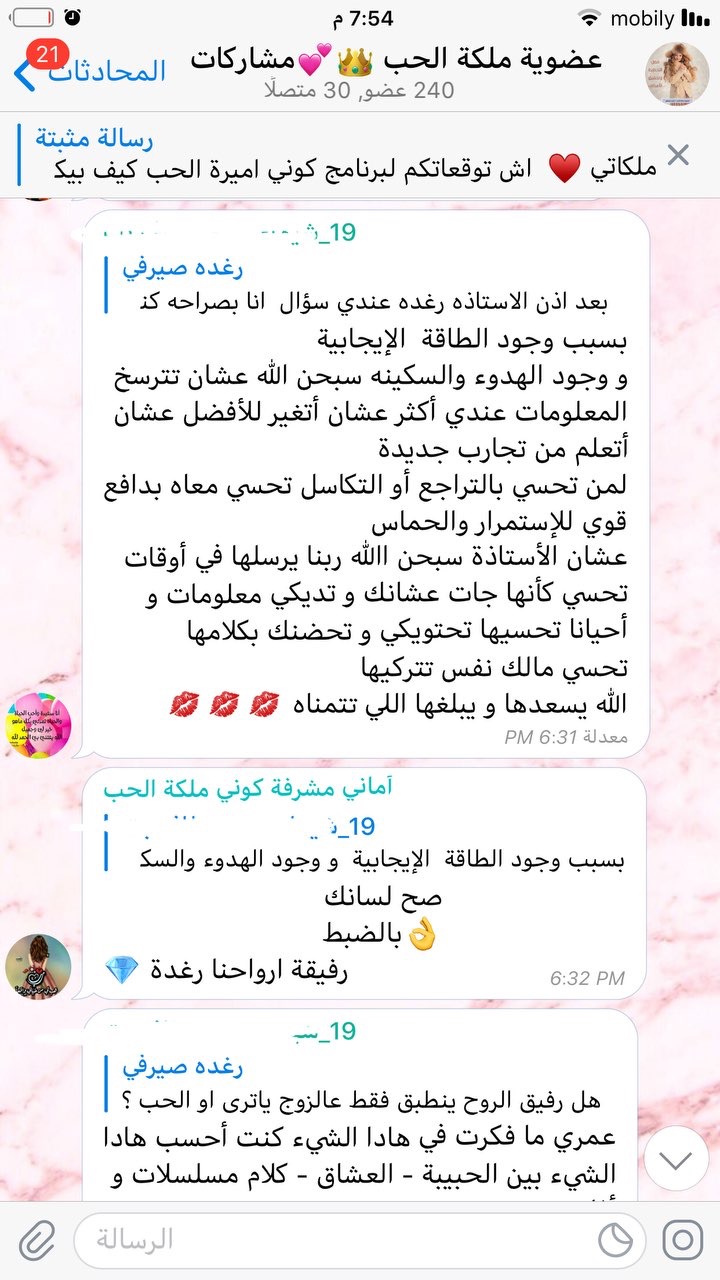Screen dimensions: 720x1280
Task: Open avatar of أماني مشرفة كوني ملكة الحب
Action: pyautogui.click(x=38, y=966)
